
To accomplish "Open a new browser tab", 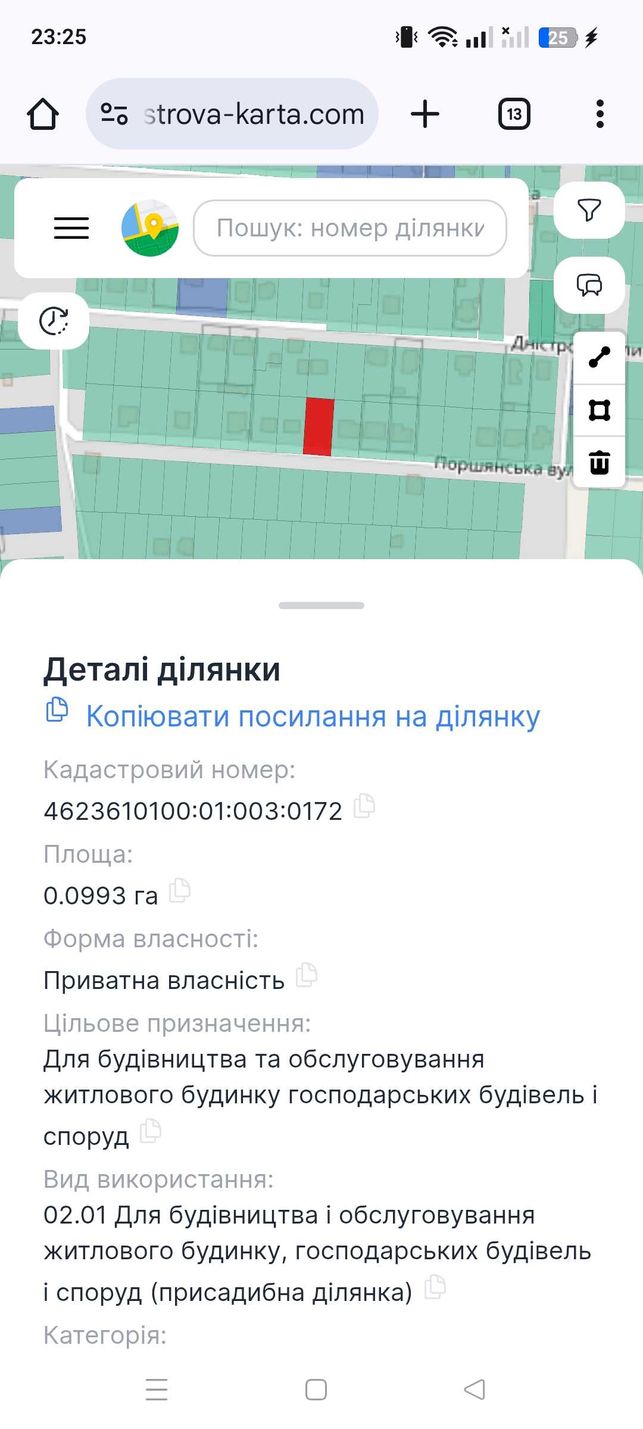I will pyautogui.click(x=425, y=114).
